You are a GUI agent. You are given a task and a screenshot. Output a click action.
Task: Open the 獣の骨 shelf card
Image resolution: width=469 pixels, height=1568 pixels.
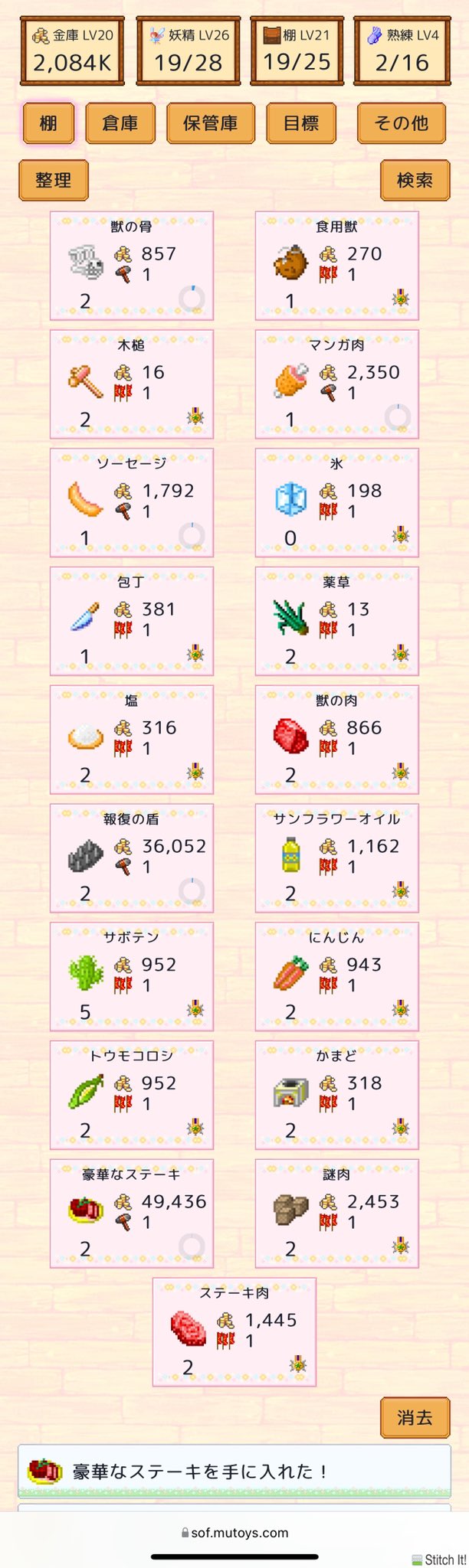[x=132, y=266]
